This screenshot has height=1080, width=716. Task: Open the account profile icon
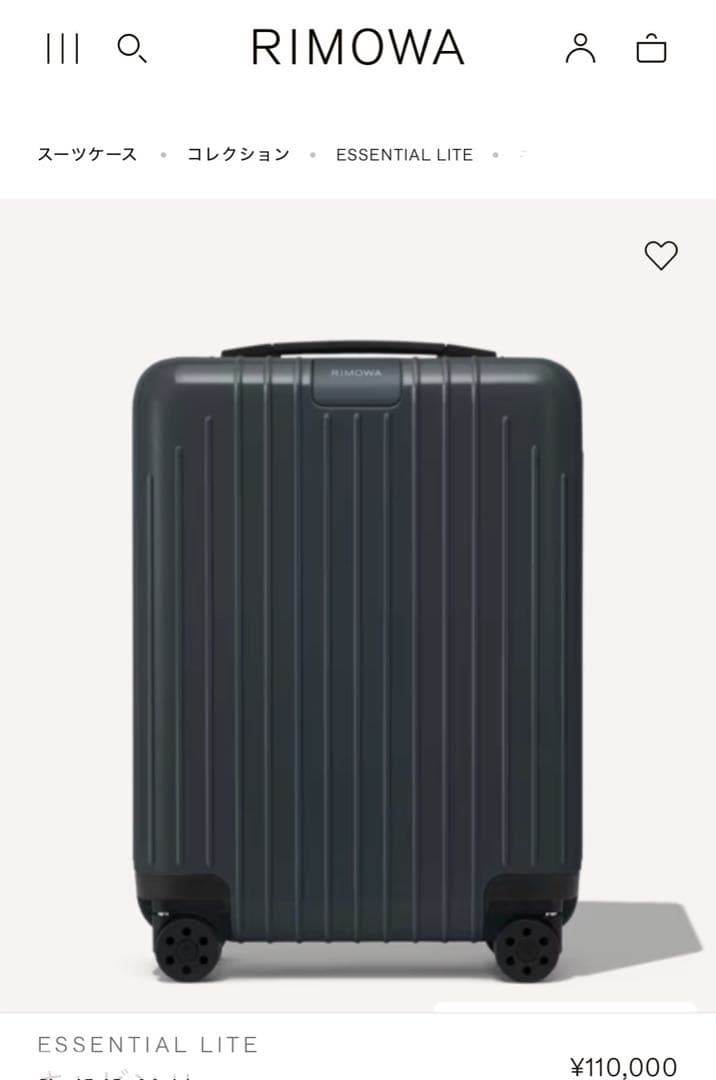tap(580, 48)
